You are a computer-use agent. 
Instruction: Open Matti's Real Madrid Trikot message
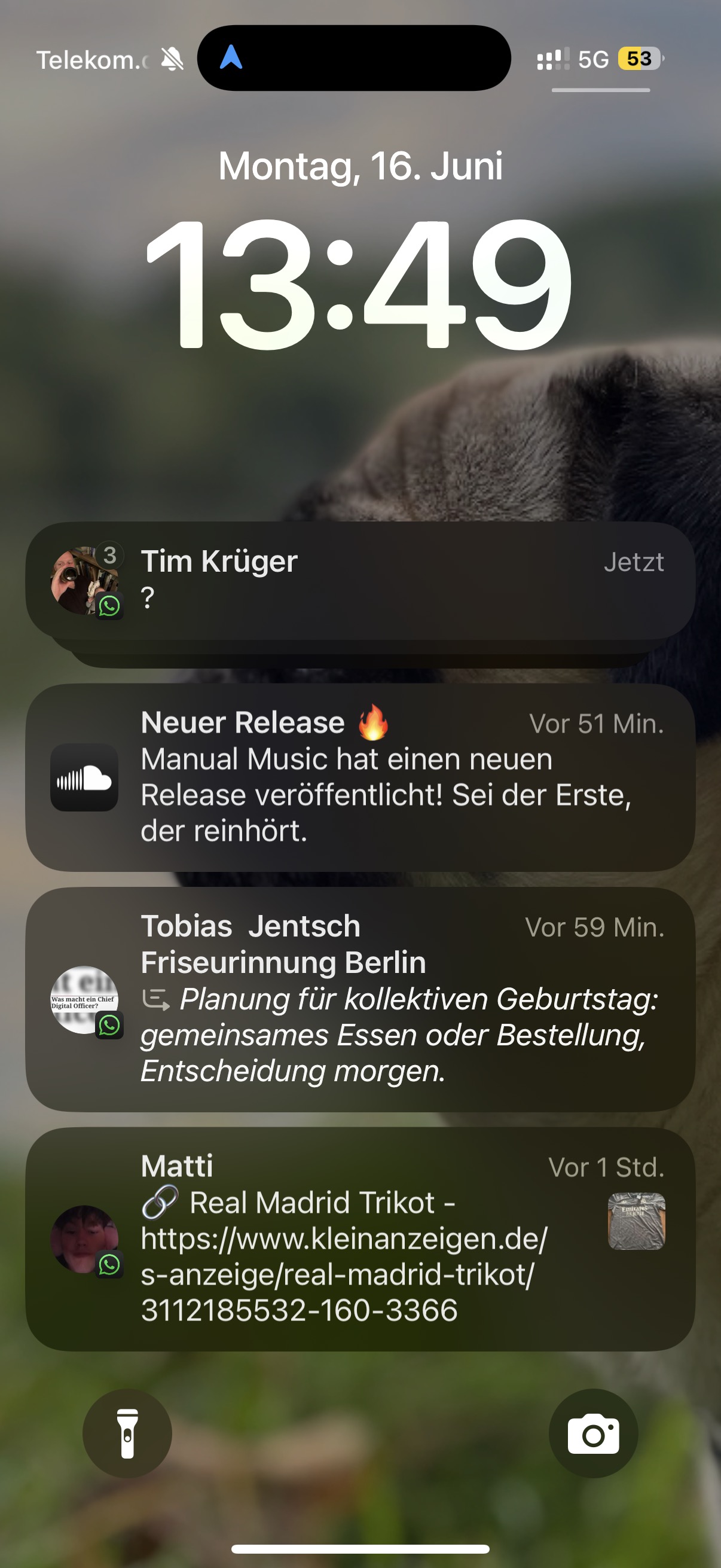pyautogui.click(x=360, y=1238)
